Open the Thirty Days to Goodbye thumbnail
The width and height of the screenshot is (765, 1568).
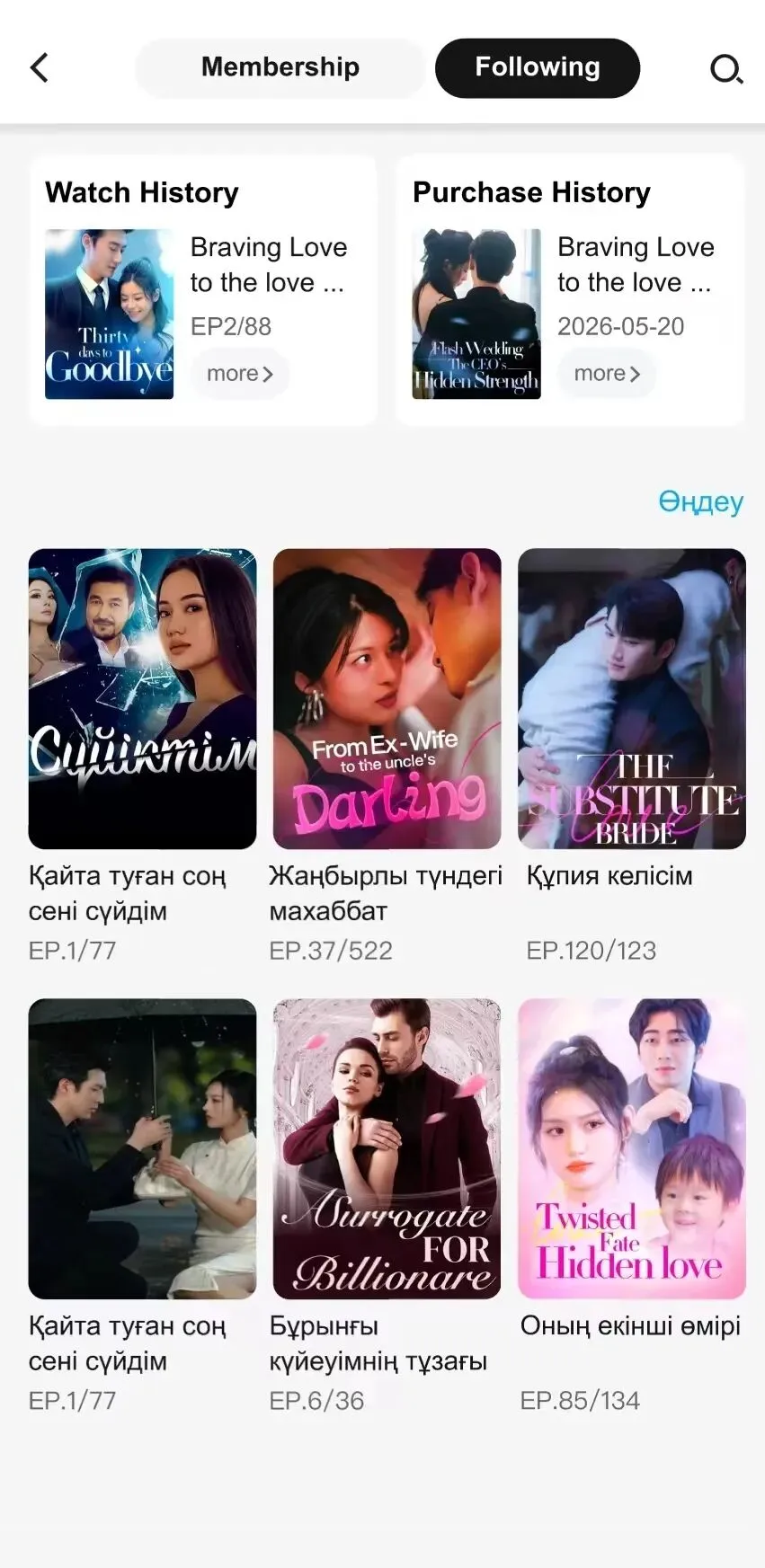[110, 314]
